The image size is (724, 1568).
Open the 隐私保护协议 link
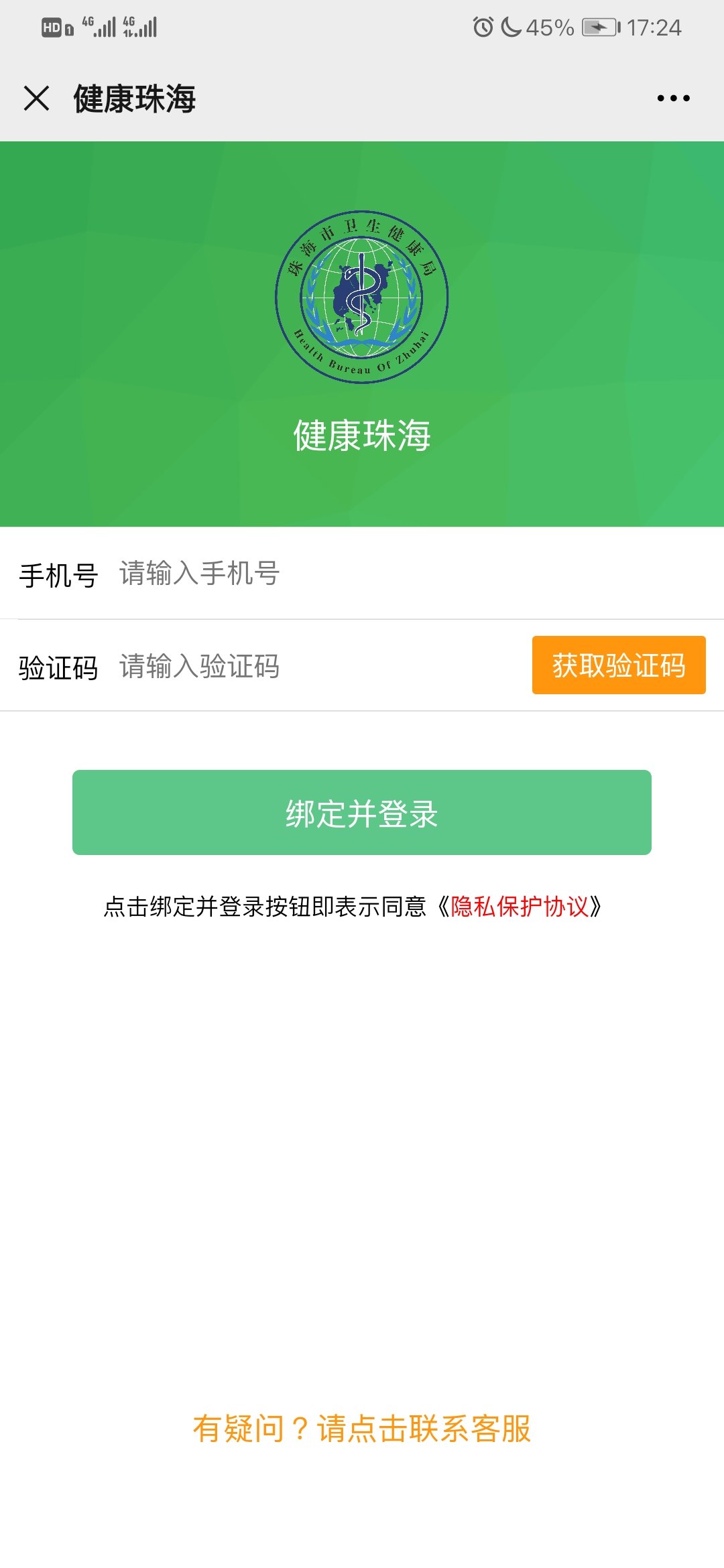click(520, 907)
